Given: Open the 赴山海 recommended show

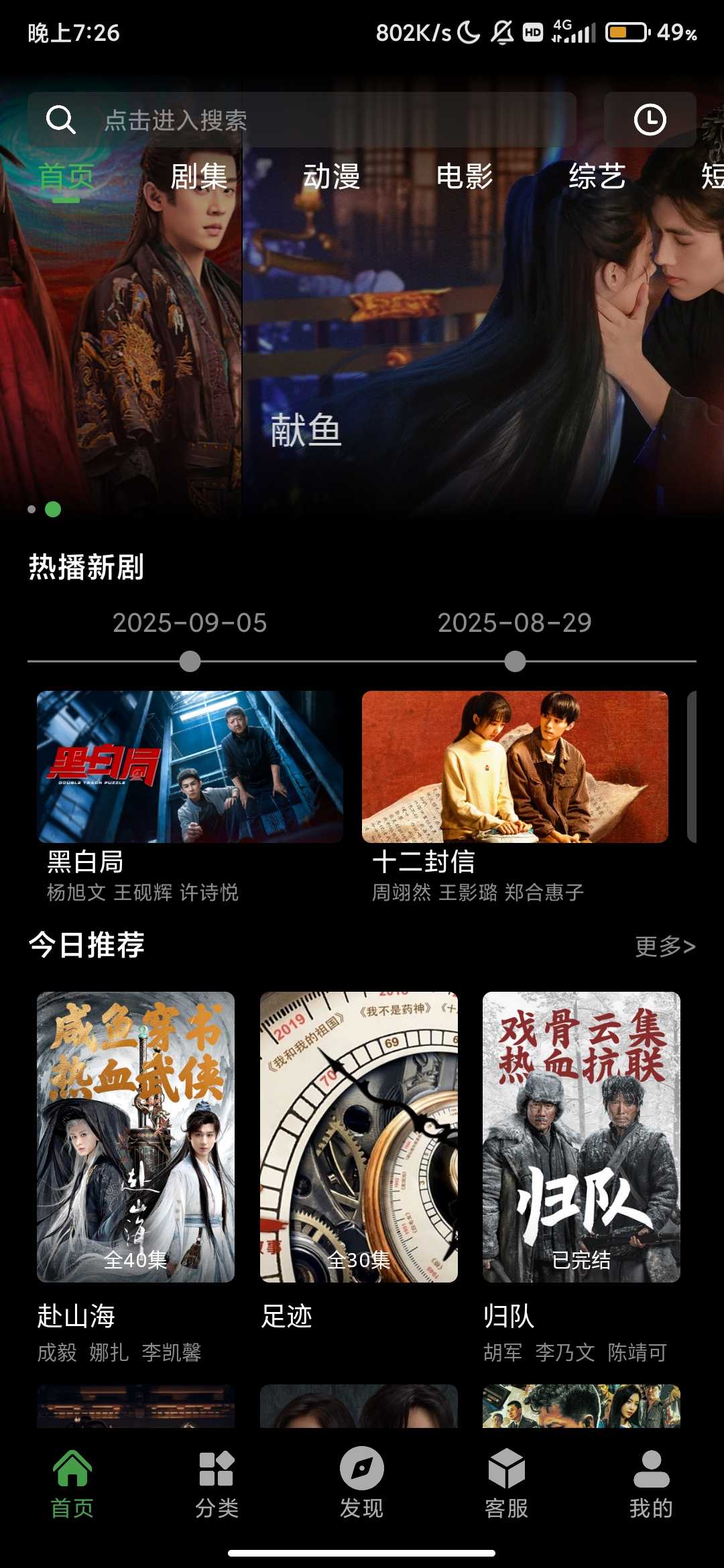Looking at the screenshot, I should [x=135, y=1136].
